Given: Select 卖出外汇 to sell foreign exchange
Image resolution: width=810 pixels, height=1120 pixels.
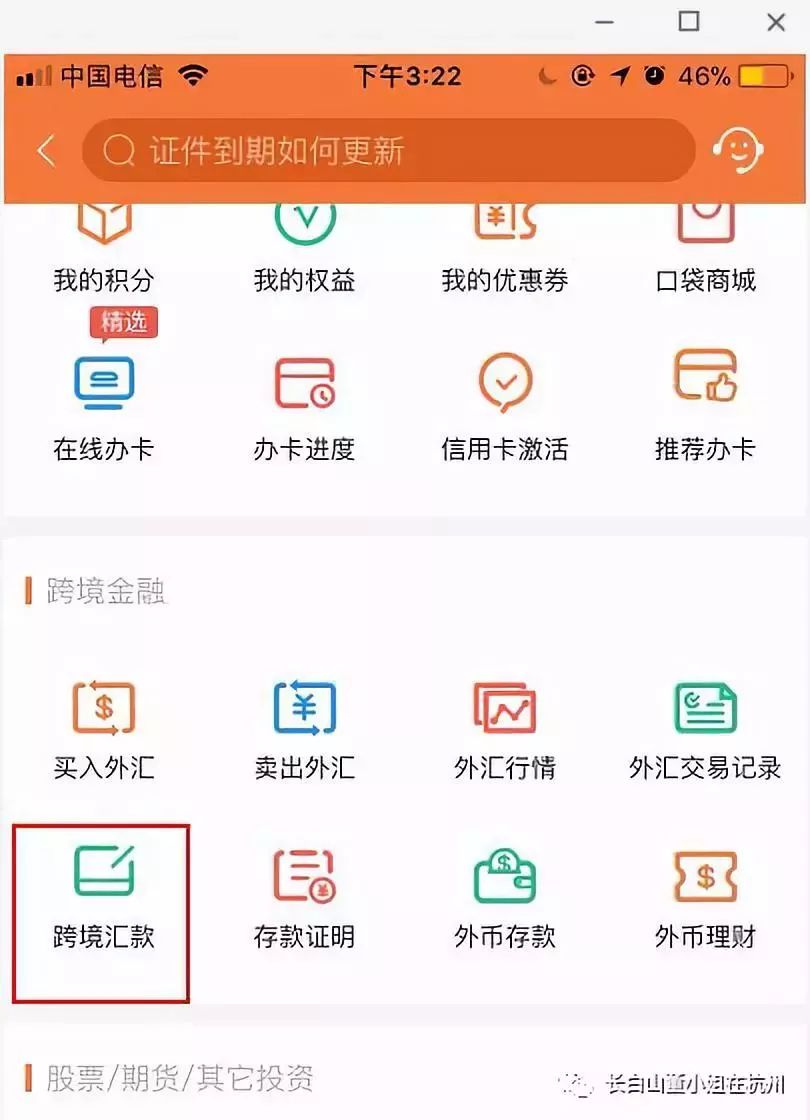Looking at the screenshot, I should tap(306, 728).
